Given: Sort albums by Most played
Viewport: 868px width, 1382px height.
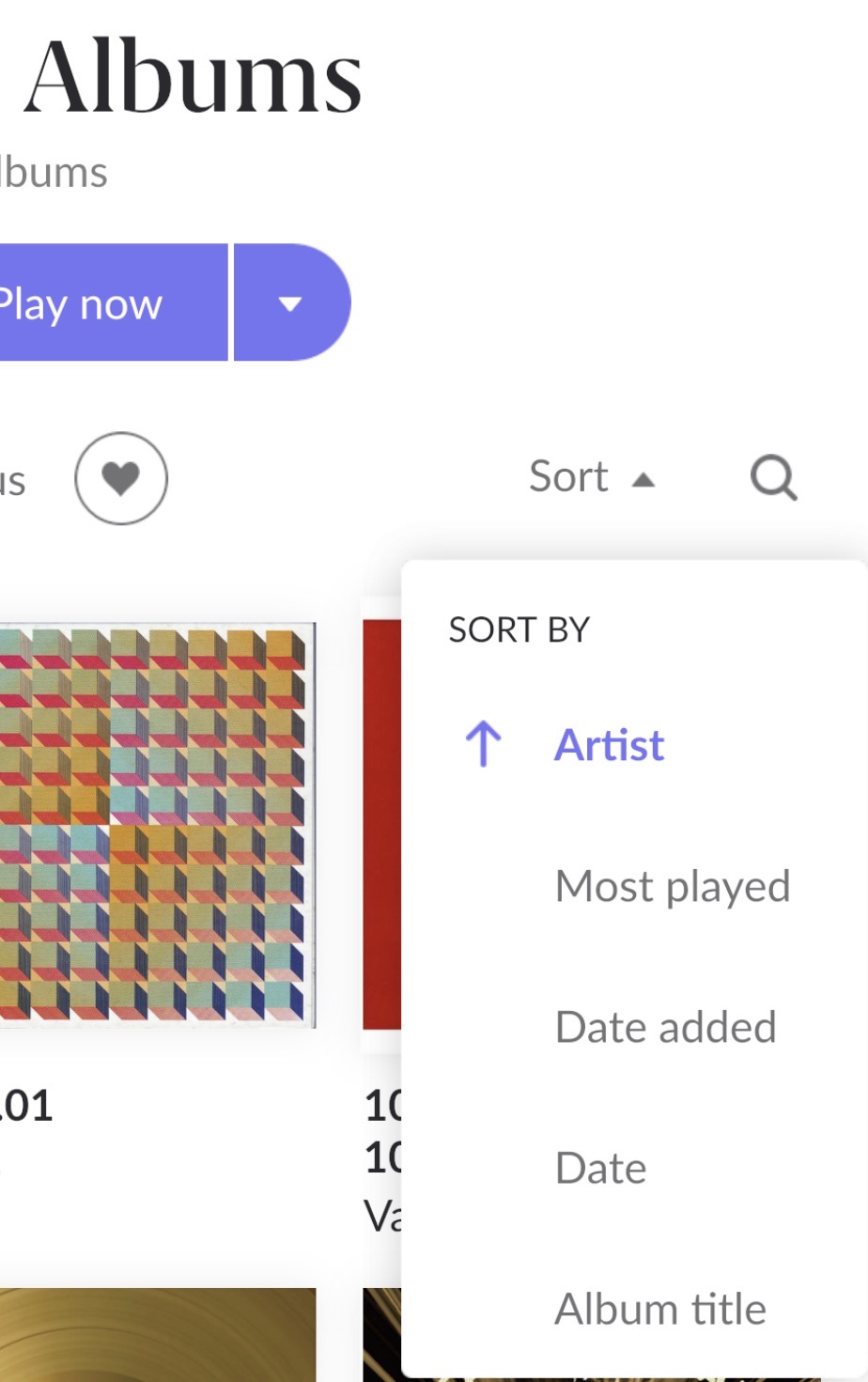Looking at the screenshot, I should tap(672, 886).
